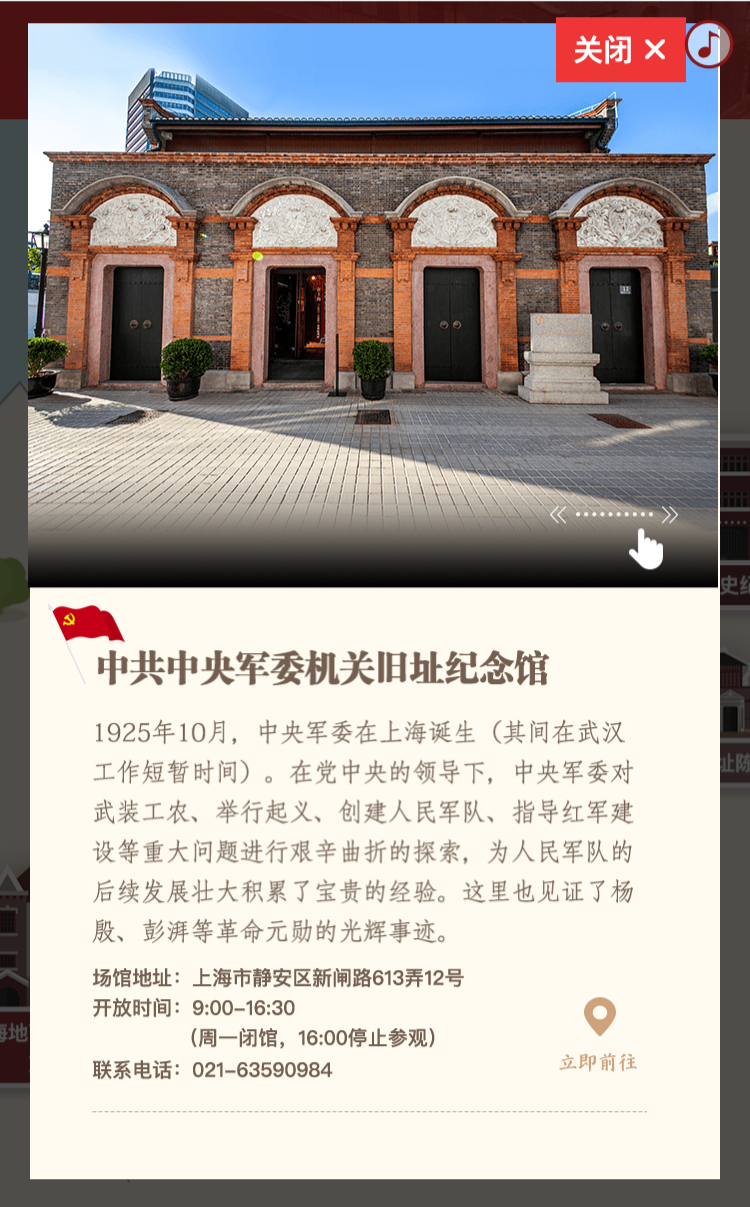
Task: Show the next photo with right arrows
Action: 669,515
